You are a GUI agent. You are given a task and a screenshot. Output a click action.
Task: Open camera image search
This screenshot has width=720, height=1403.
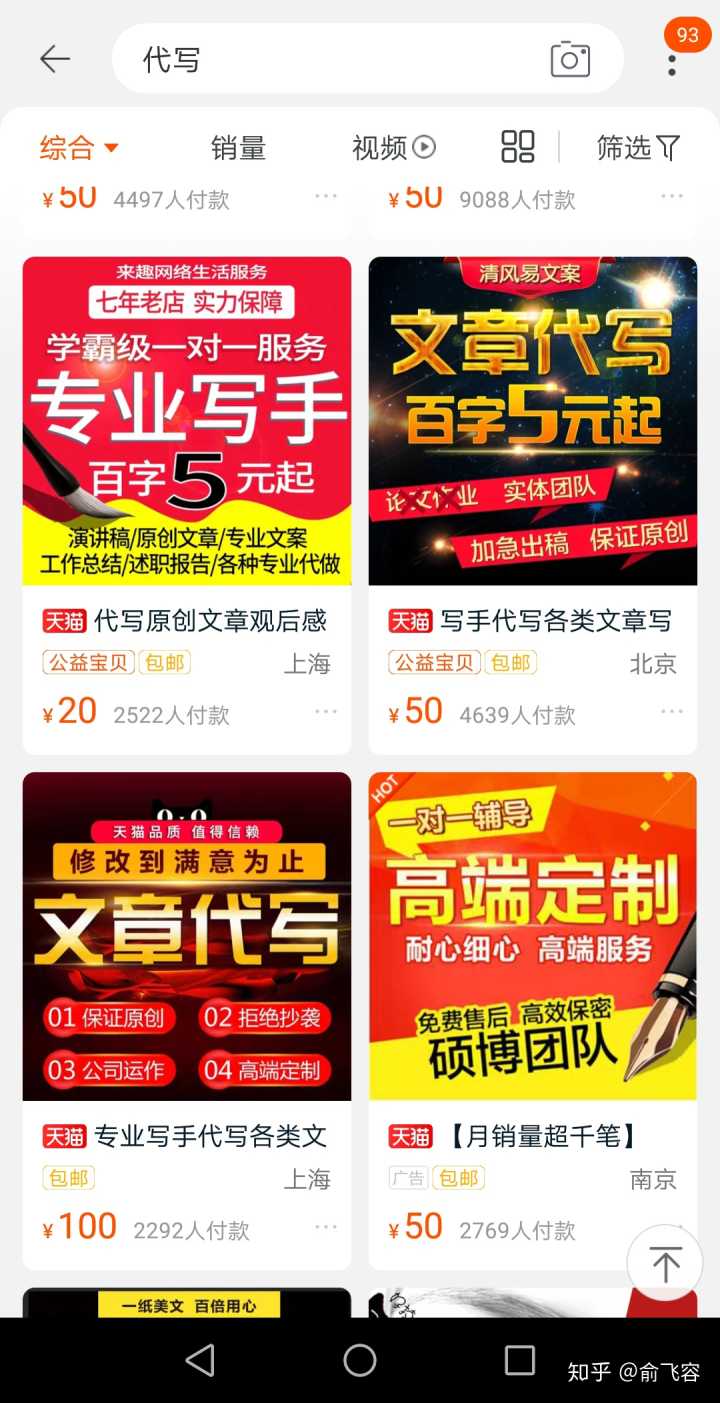pos(570,59)
